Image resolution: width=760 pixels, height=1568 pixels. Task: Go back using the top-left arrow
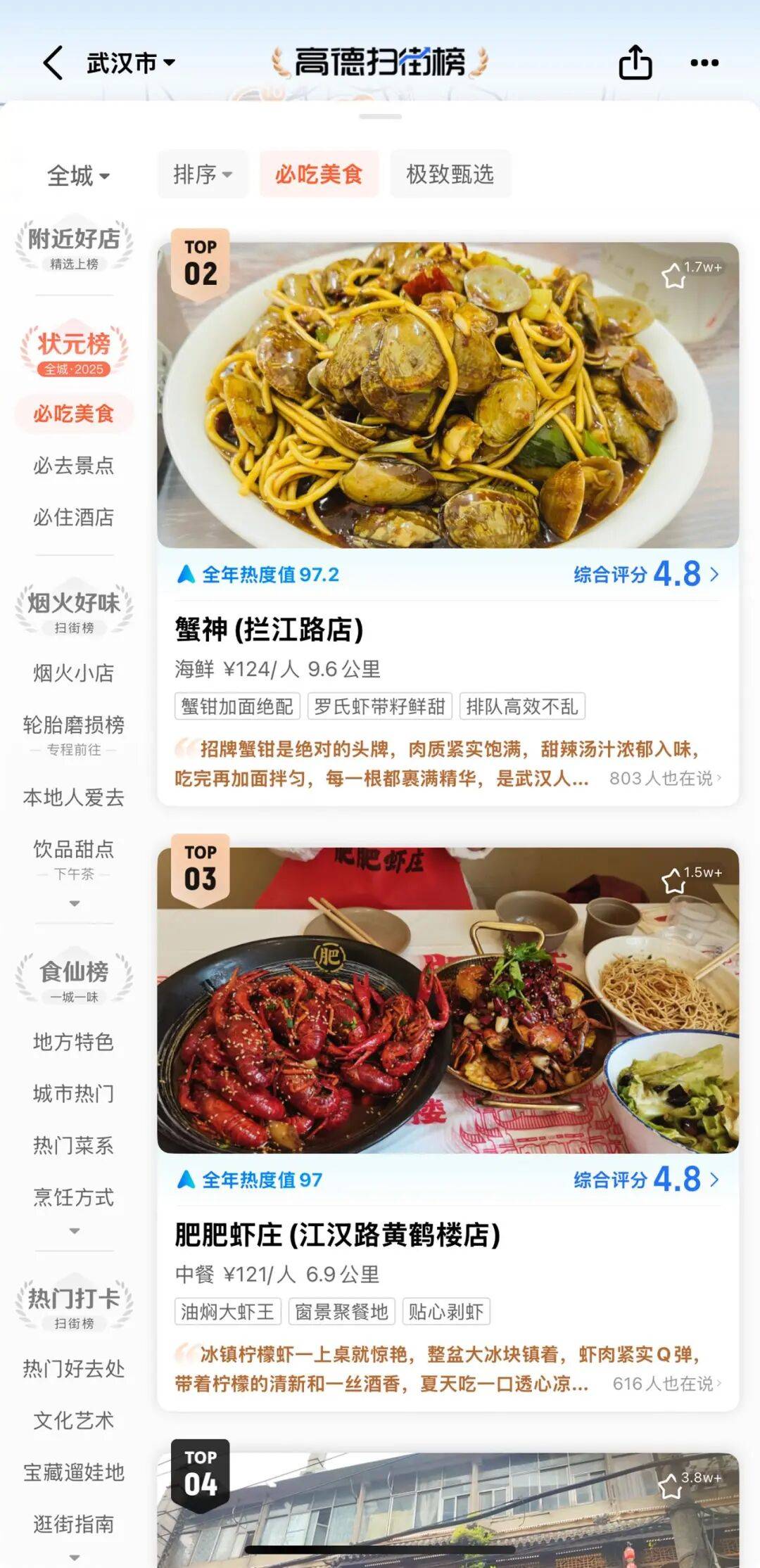[53, 63]
